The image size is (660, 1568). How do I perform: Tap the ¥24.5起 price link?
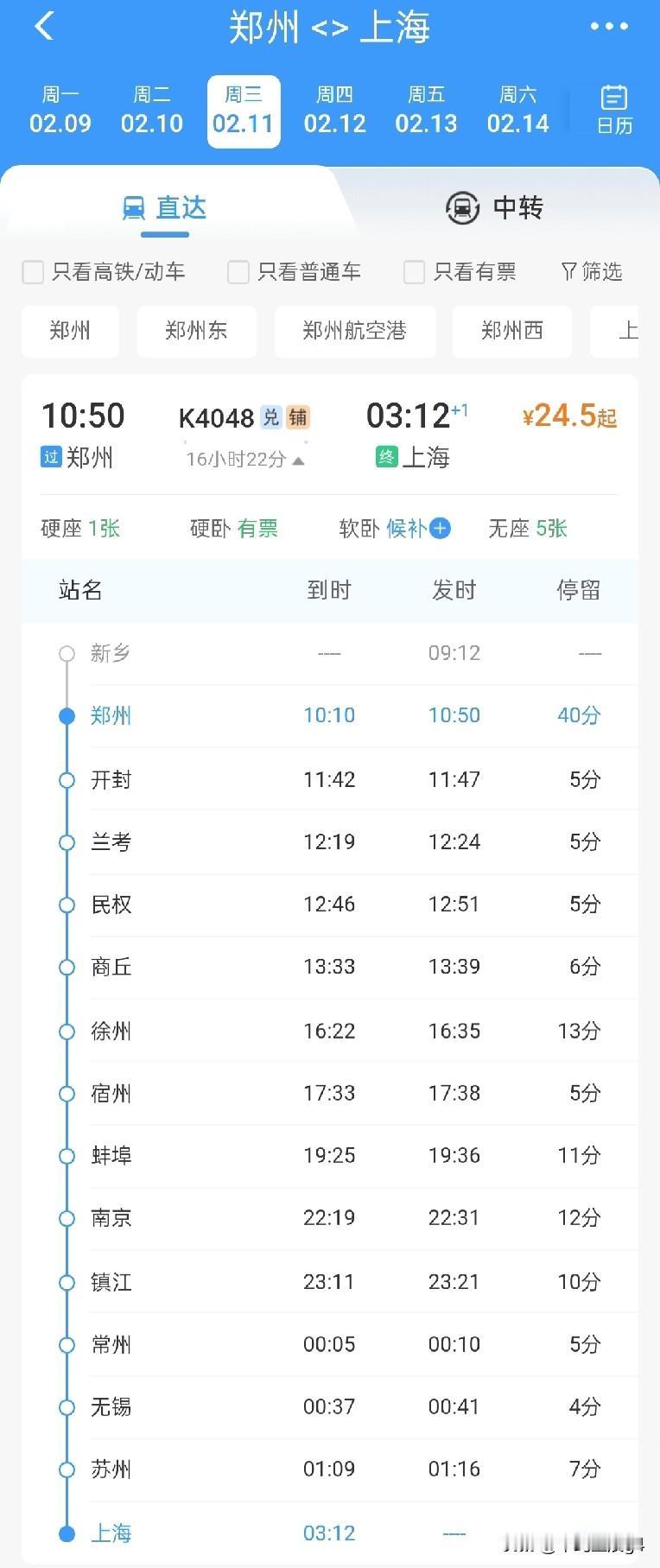coord(568,416)
